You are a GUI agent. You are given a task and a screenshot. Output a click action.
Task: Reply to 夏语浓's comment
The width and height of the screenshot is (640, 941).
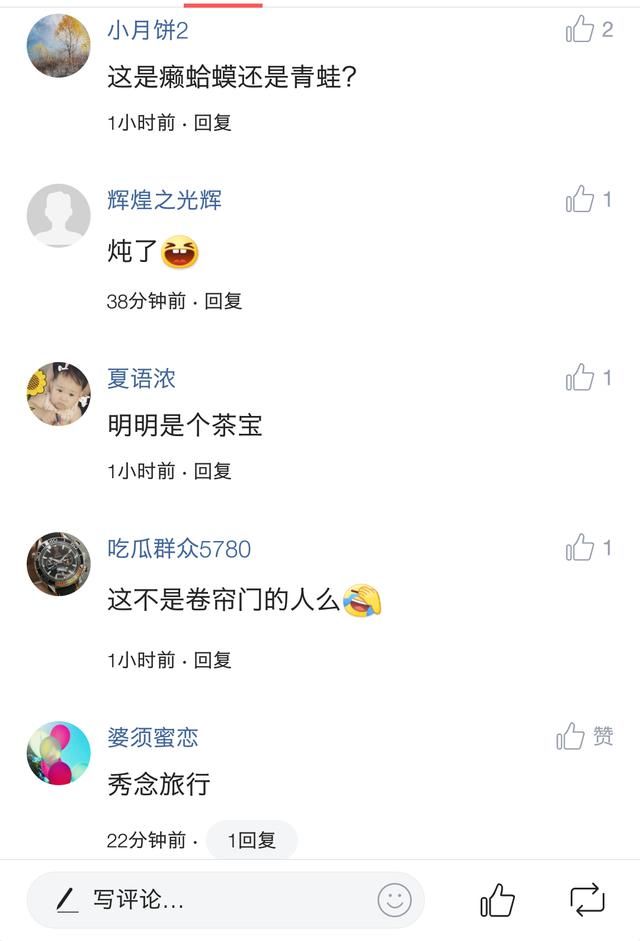point(212,471)
